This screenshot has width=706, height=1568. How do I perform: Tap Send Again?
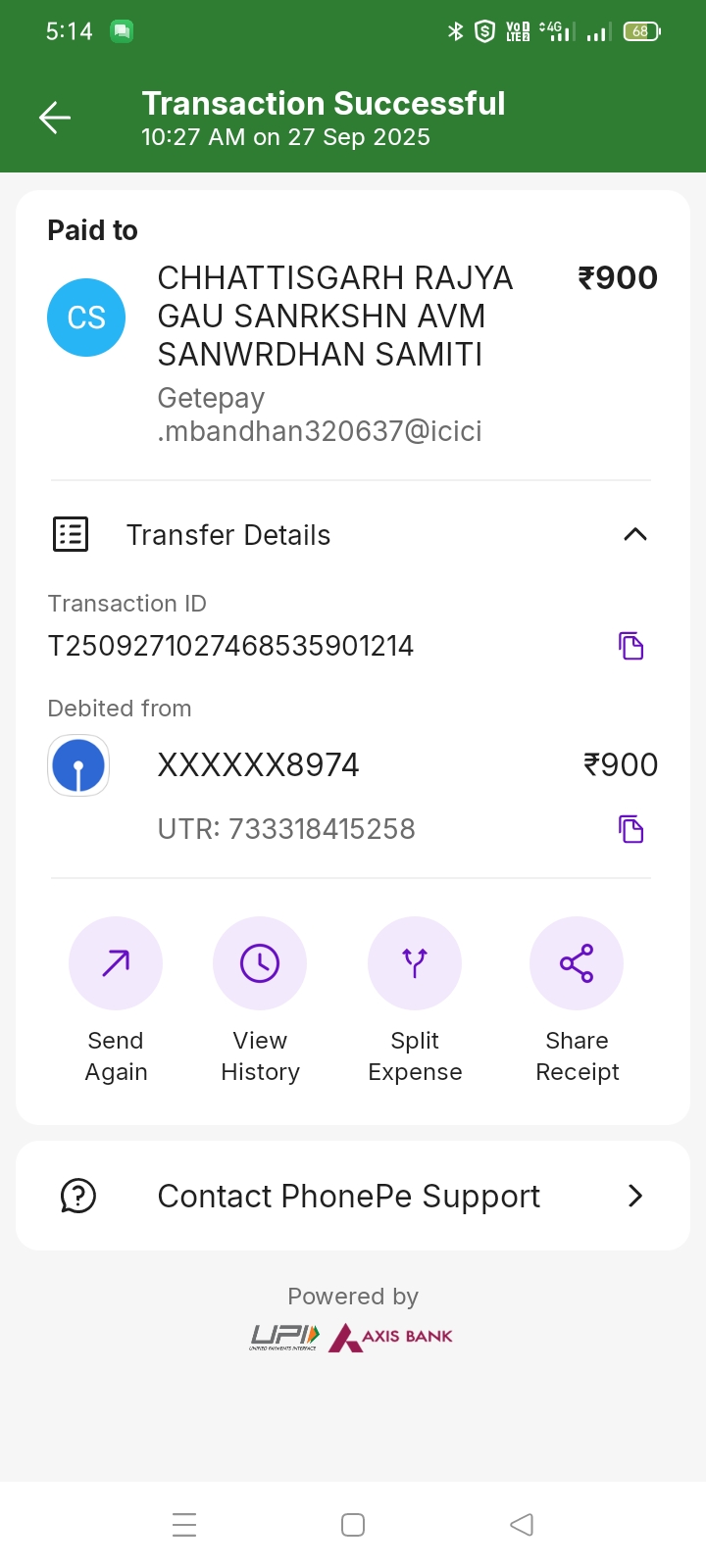[116, 963]
